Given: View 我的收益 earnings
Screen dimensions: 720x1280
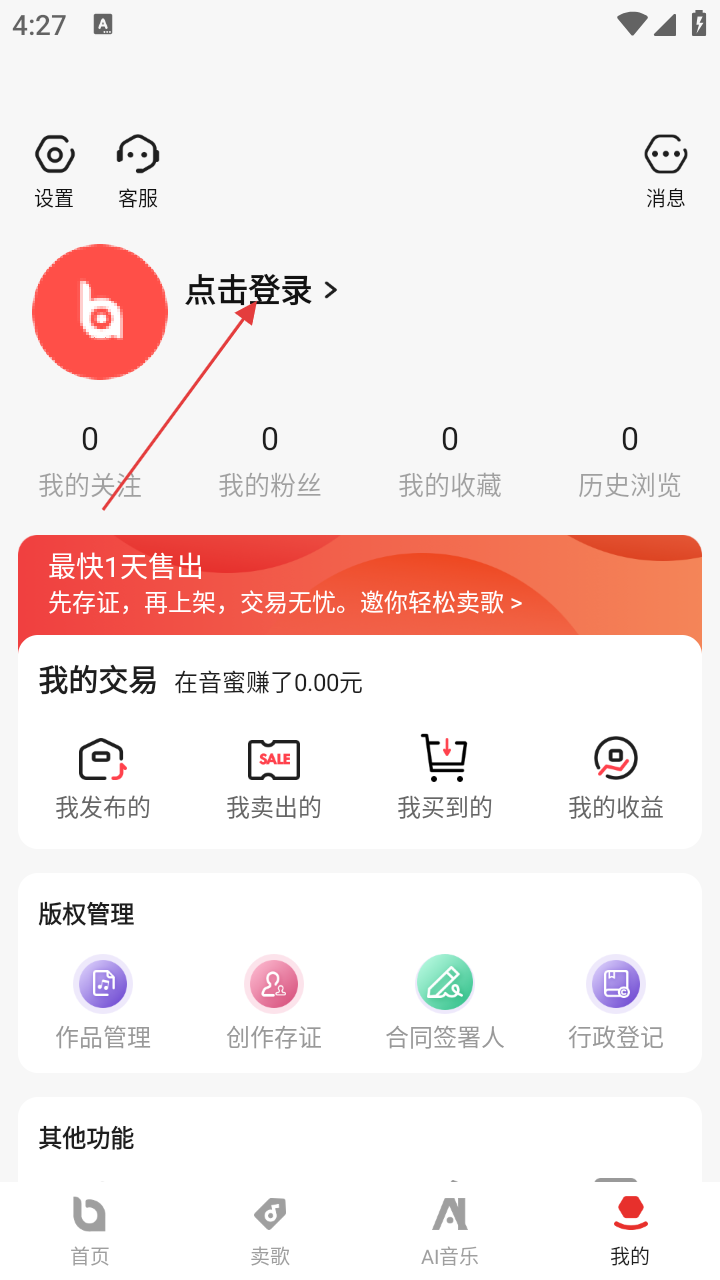Looking at the screenshot, I should coord(616,778).
